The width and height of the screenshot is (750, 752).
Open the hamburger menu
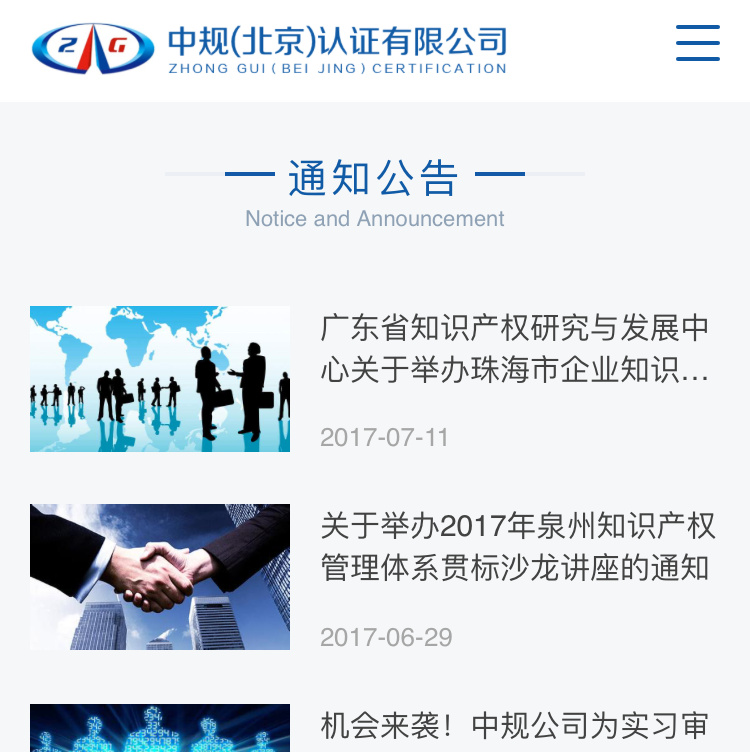[x=697, y=44]
